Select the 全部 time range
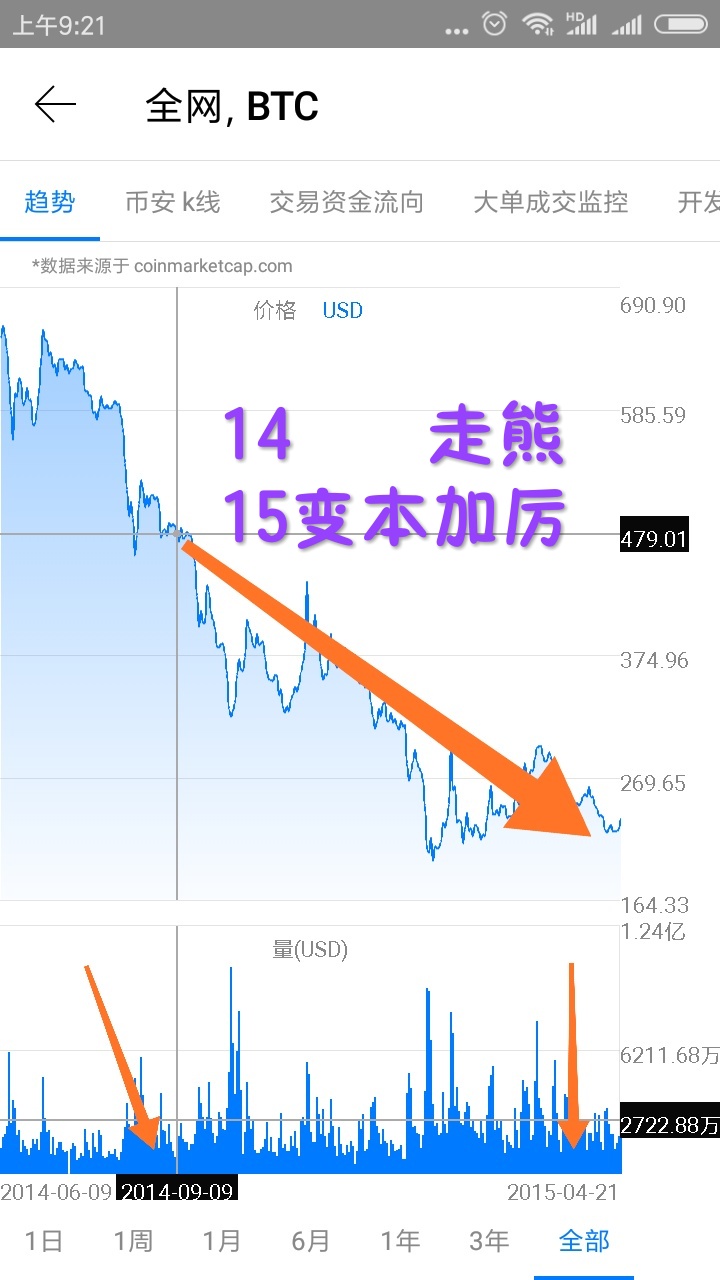This screenshot has width=720, height=1280. tap(584, 1241)
